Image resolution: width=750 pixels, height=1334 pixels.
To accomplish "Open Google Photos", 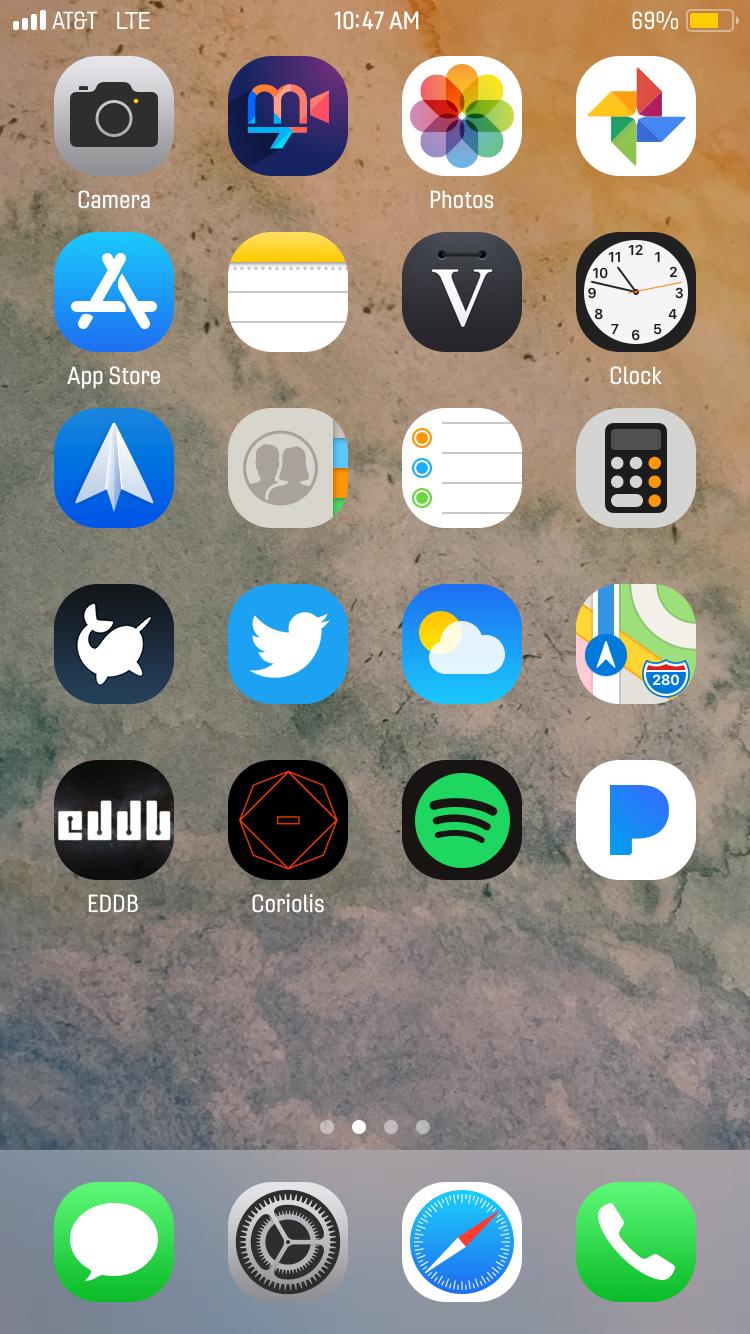I will [x=635, y=116].
